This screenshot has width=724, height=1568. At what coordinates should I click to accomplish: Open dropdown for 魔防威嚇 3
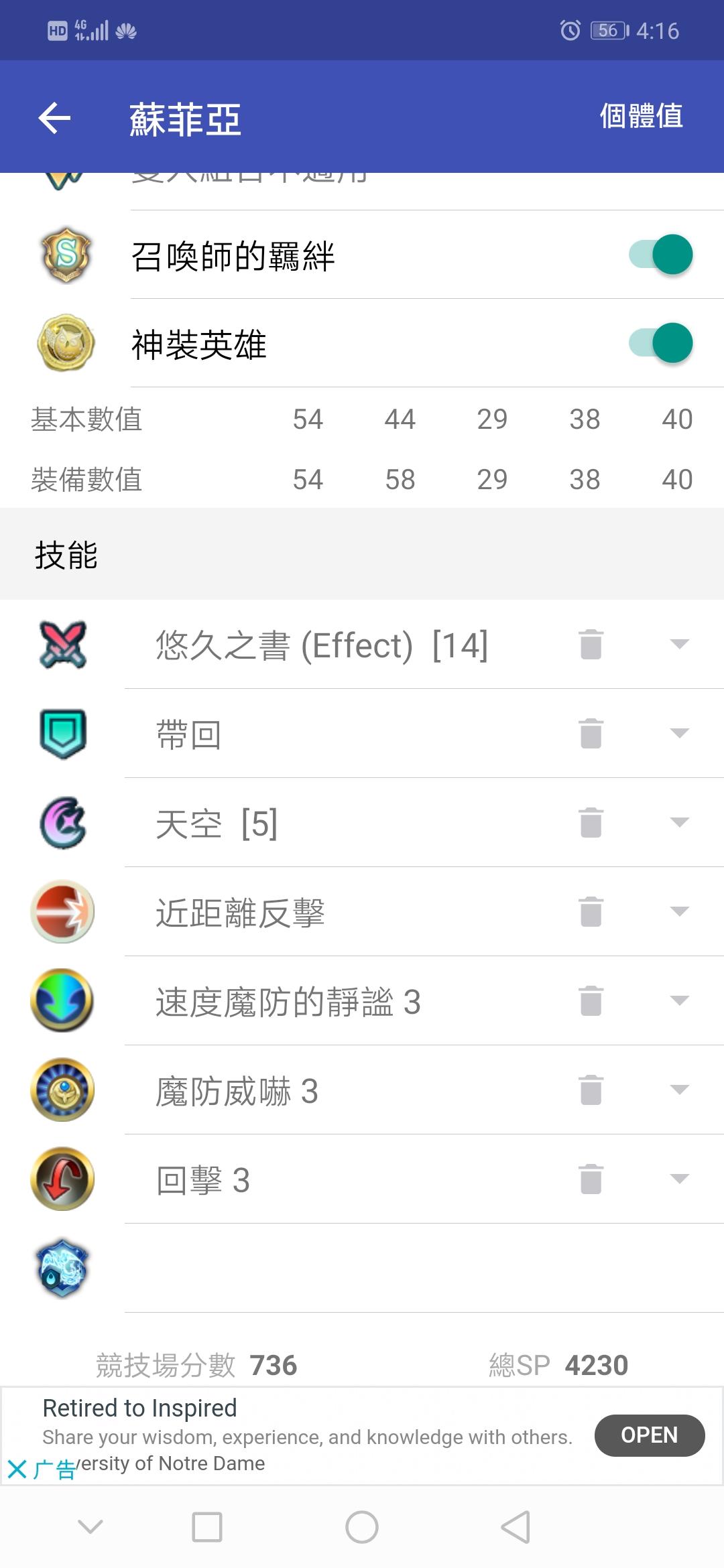pyautogui.click(x=679, y=1090)
